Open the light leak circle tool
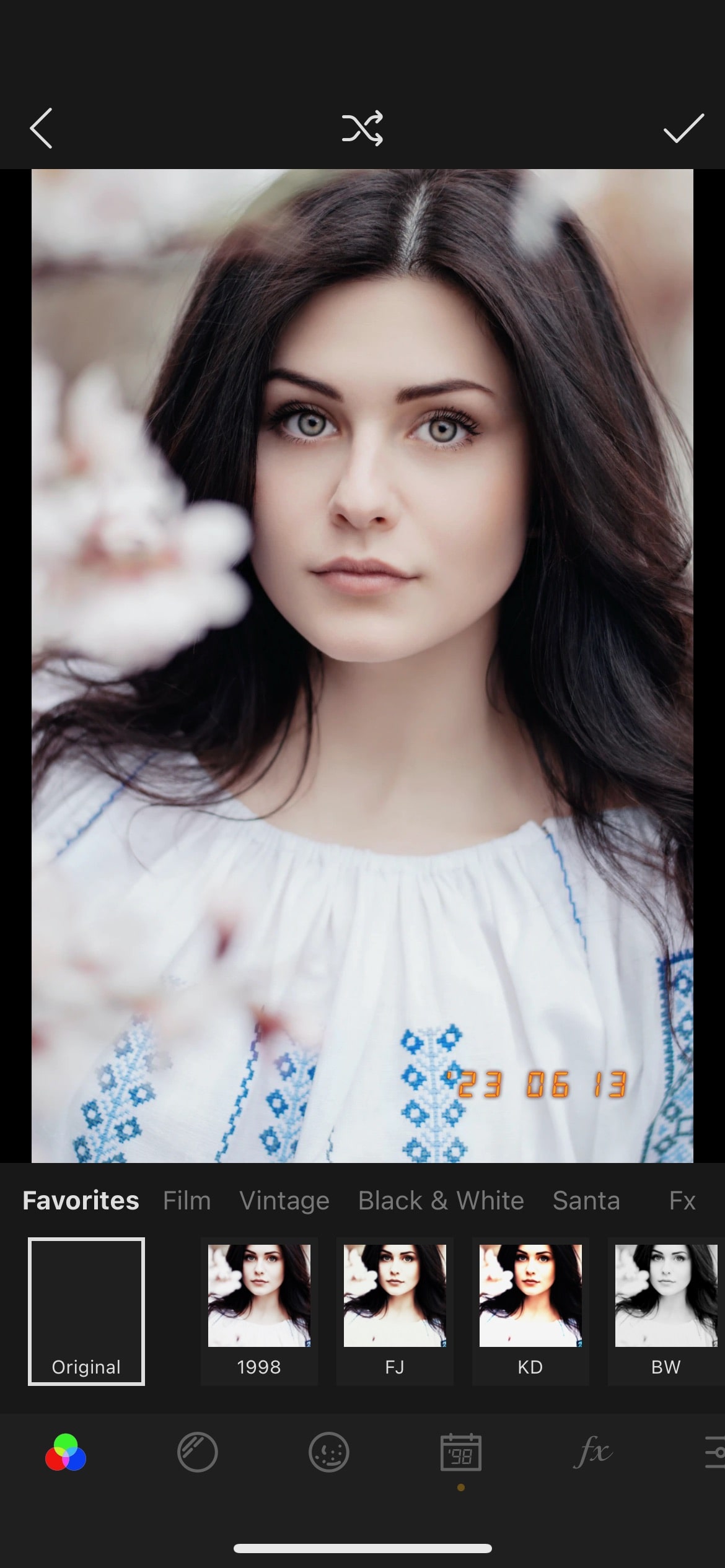 pos(197,1452)
